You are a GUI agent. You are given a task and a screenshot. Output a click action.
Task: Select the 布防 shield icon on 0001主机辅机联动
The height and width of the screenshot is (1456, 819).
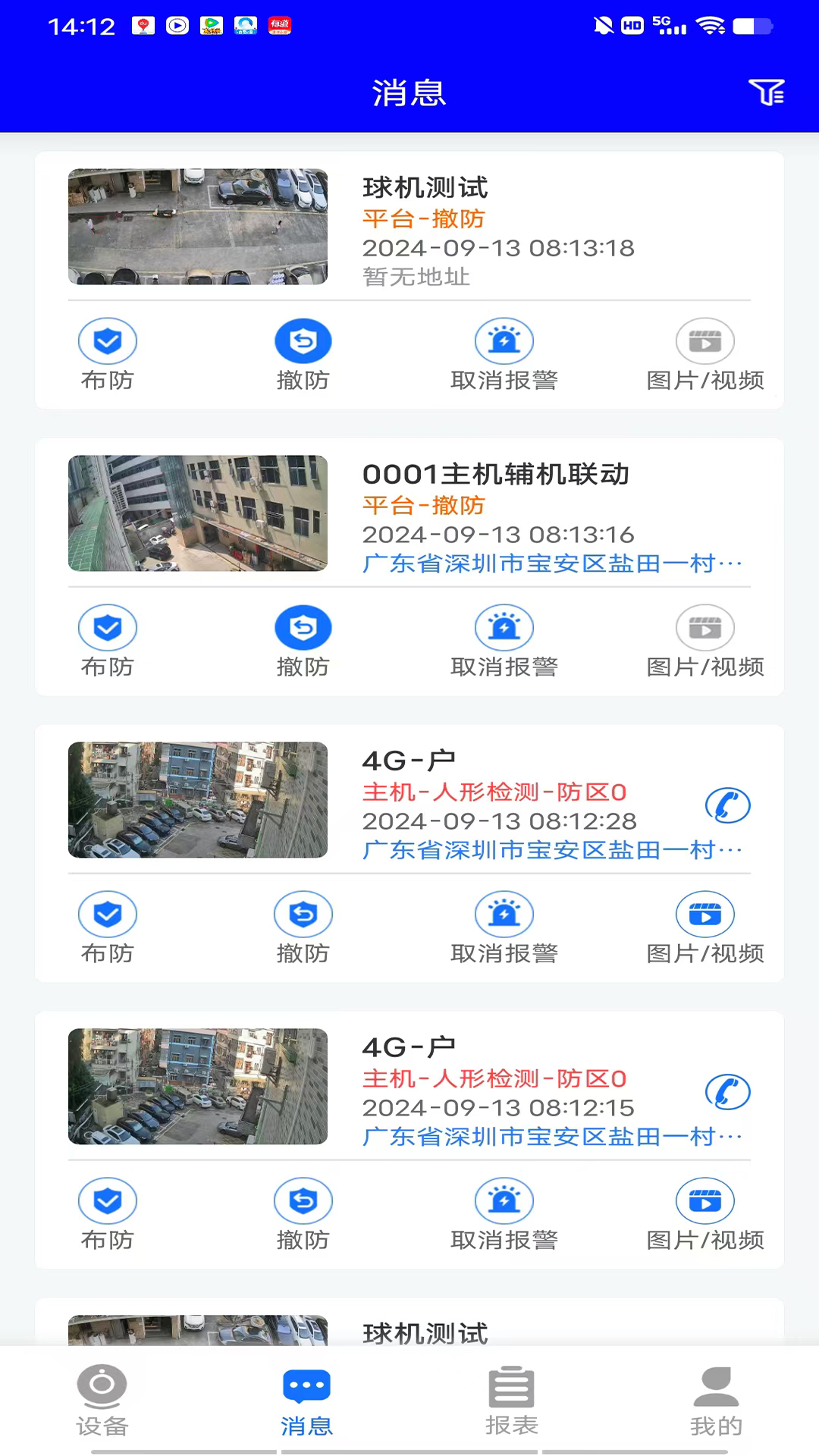pos(107,627)
